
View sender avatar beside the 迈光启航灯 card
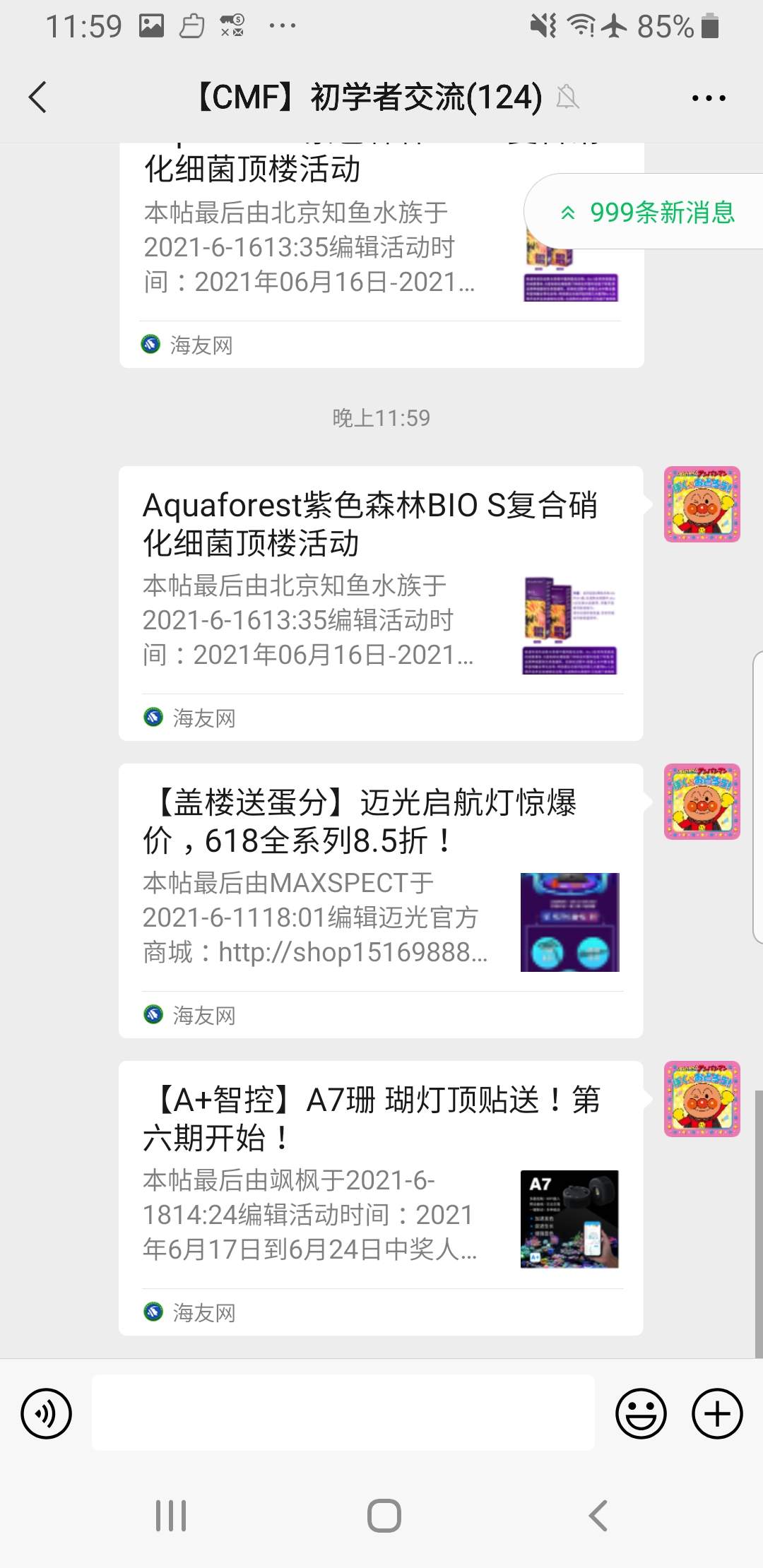point(702,802)
